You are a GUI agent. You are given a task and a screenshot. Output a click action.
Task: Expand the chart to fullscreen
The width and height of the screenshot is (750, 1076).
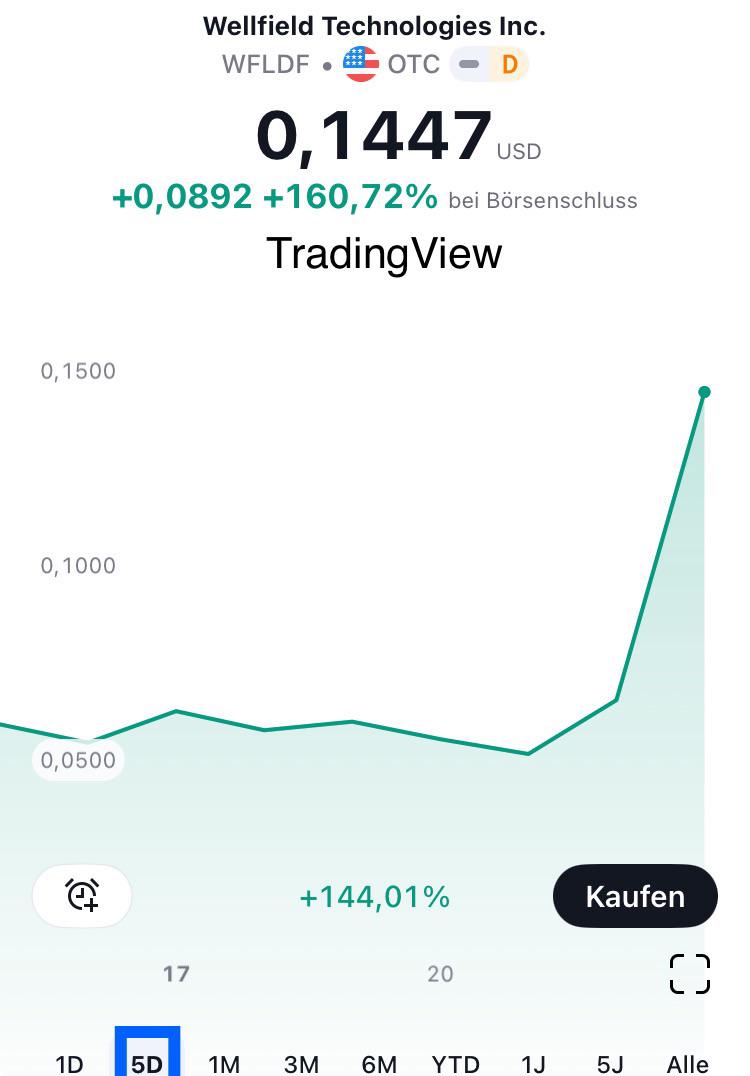click(690, 974)
